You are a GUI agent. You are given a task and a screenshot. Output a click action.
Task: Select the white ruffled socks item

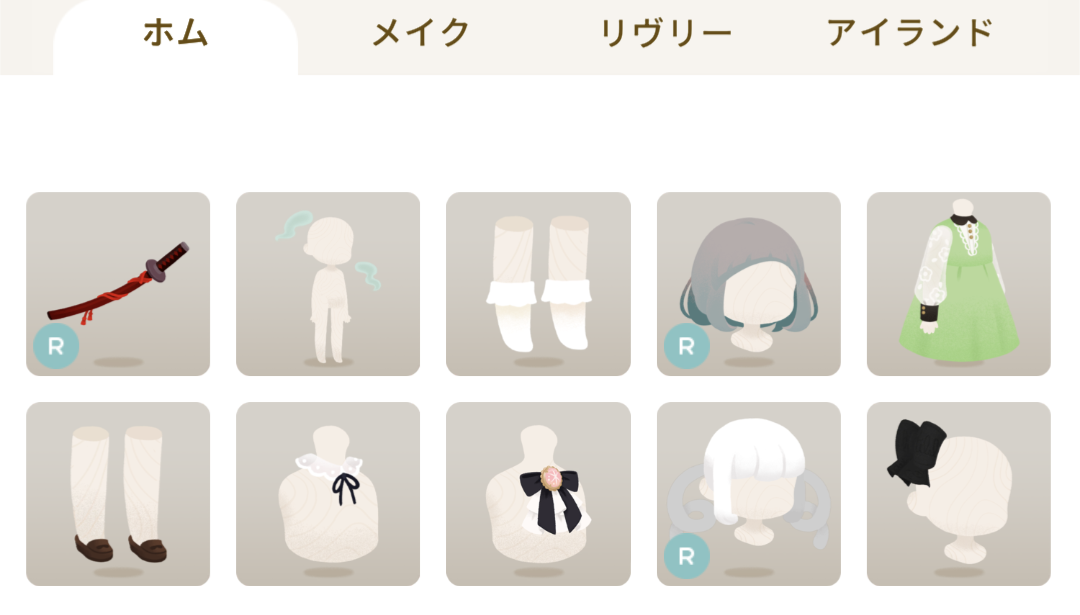tap(538, 284)
